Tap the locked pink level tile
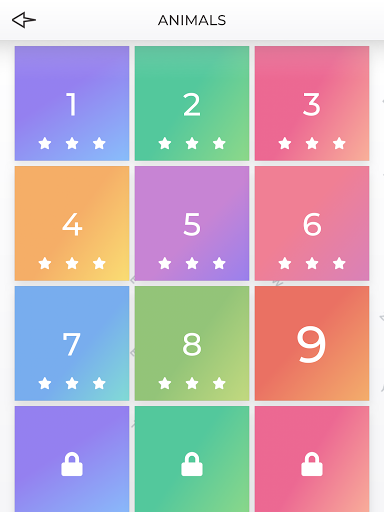 coord(312,459)
